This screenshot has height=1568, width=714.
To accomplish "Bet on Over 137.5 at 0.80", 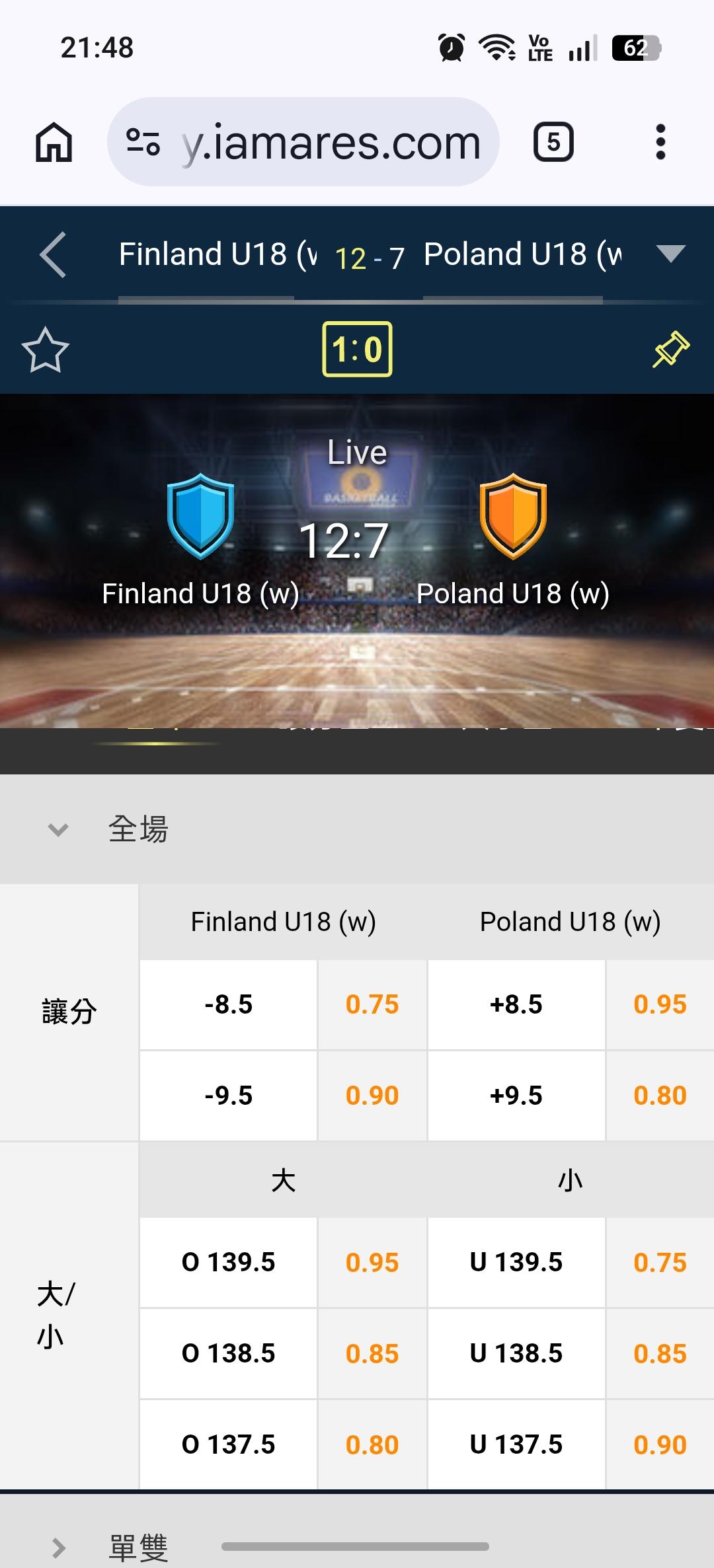I will 283,1444.
